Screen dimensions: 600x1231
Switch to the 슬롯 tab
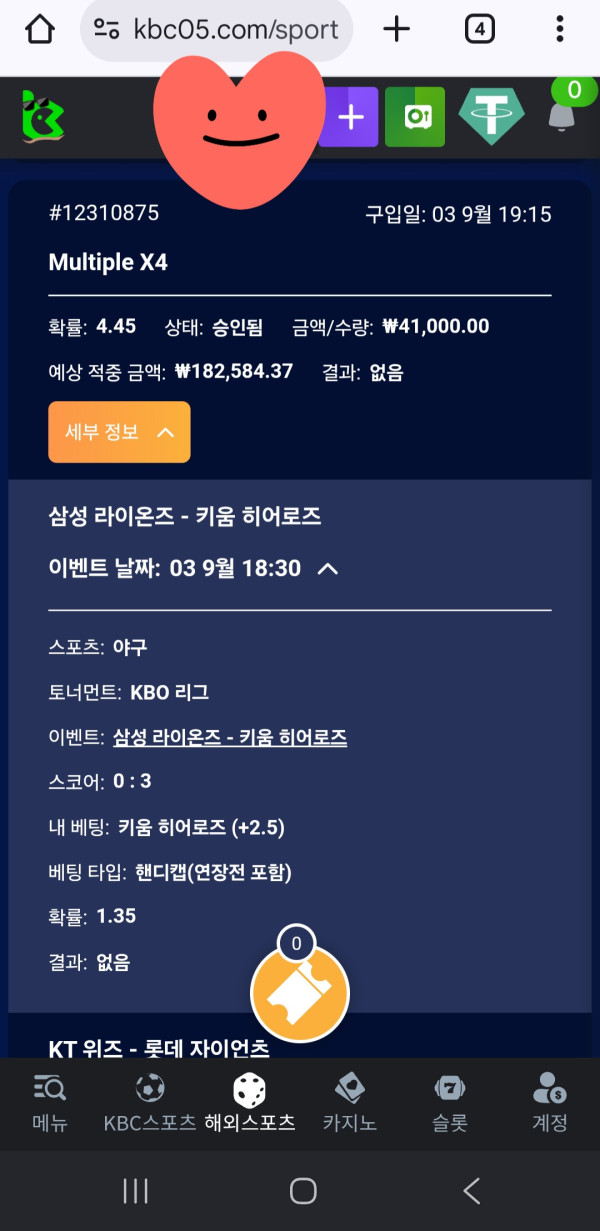tap(450, 1104)
